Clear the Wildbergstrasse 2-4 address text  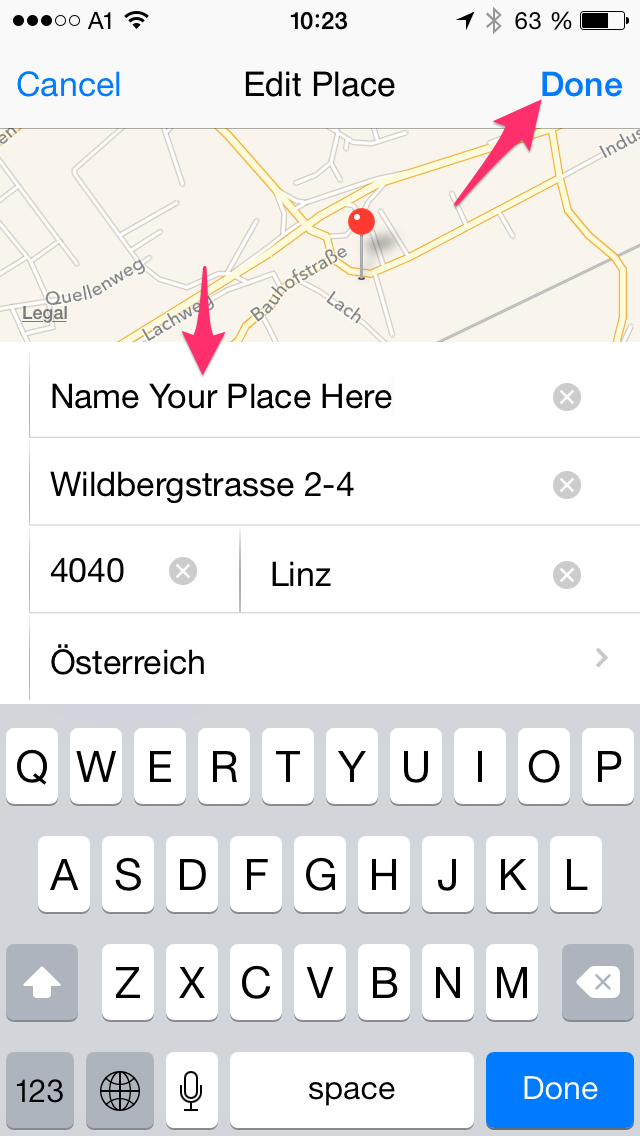tap(567, 486)
